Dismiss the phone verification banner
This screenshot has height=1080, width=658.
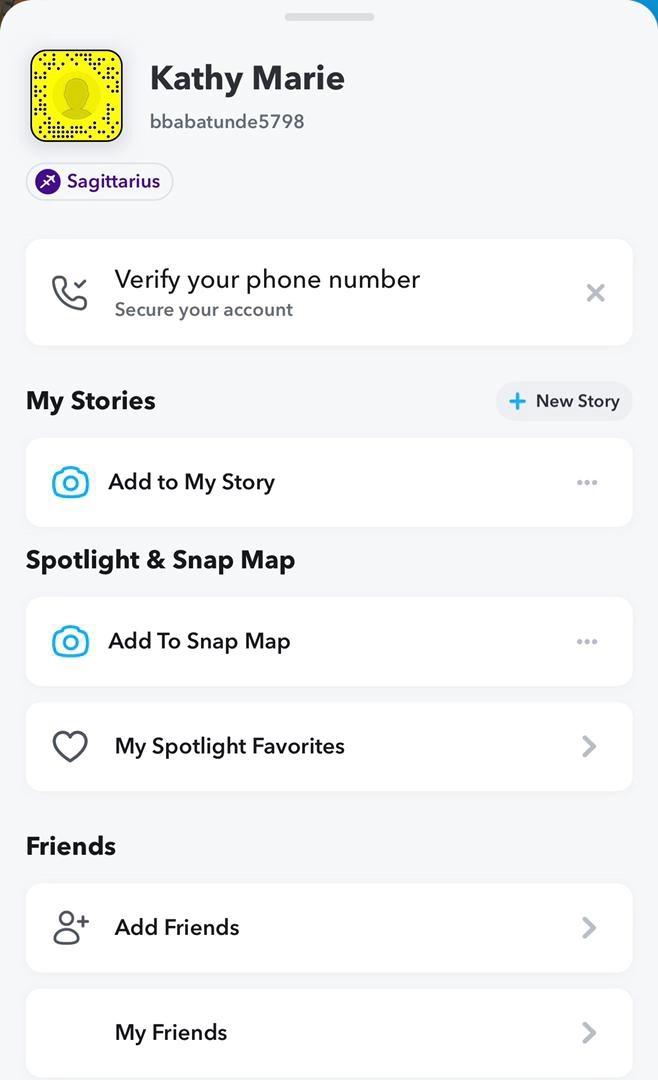(595, 293)
